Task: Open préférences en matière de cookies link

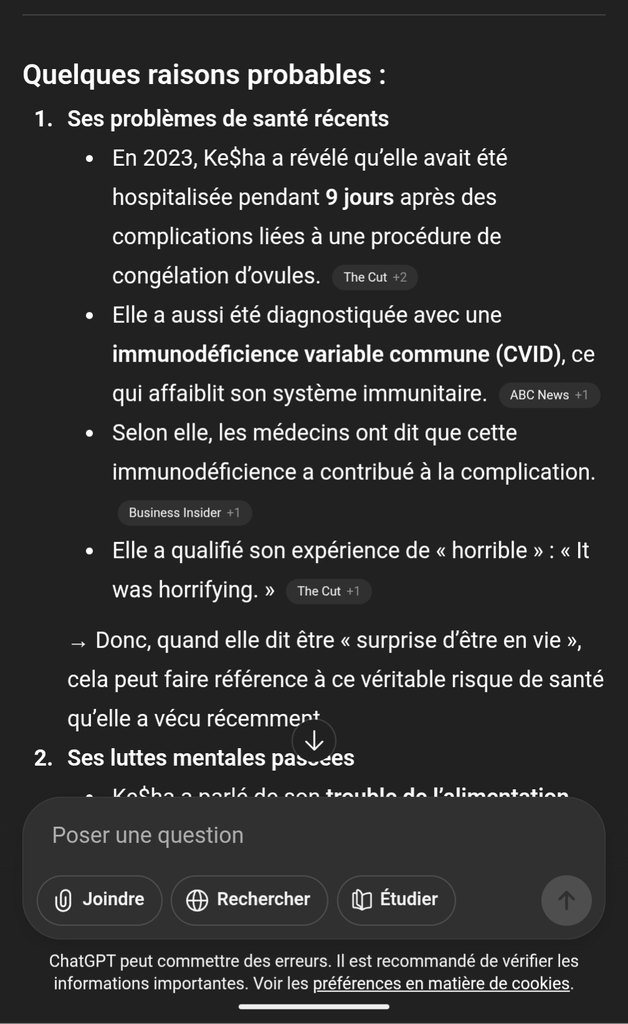Action: click(441, 983)
